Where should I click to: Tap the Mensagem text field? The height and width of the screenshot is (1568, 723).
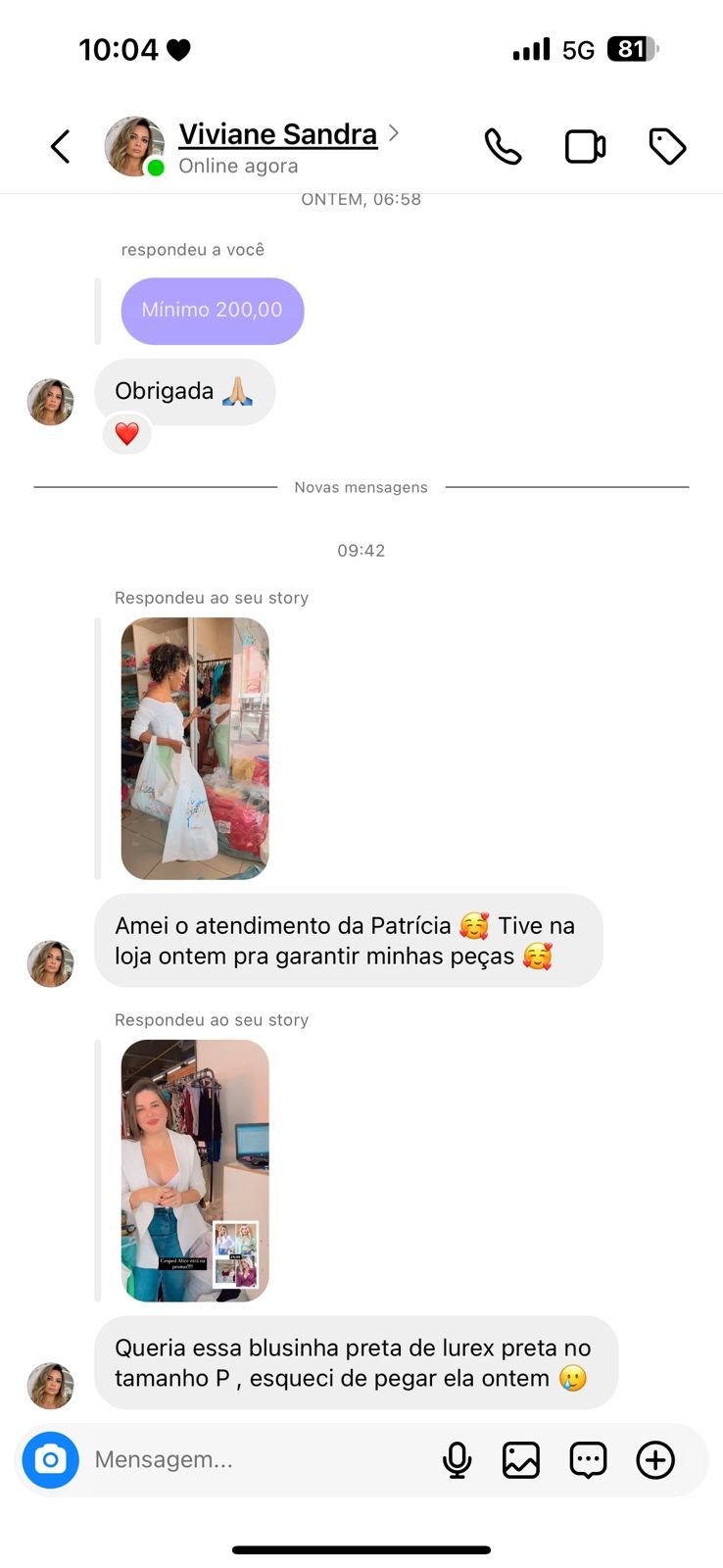pos(255,1459)
